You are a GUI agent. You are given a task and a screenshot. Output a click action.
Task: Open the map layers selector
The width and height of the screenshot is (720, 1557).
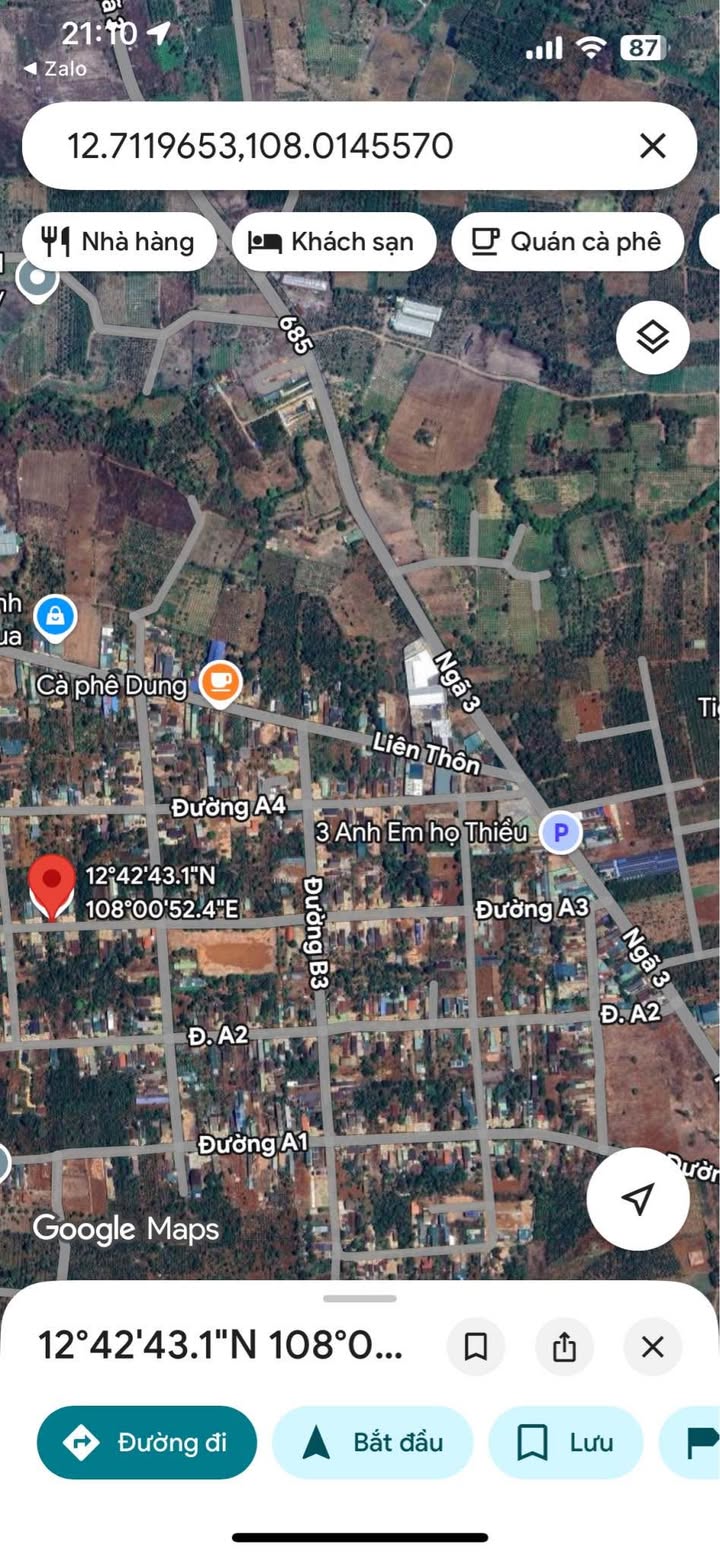tap(652, 338)
